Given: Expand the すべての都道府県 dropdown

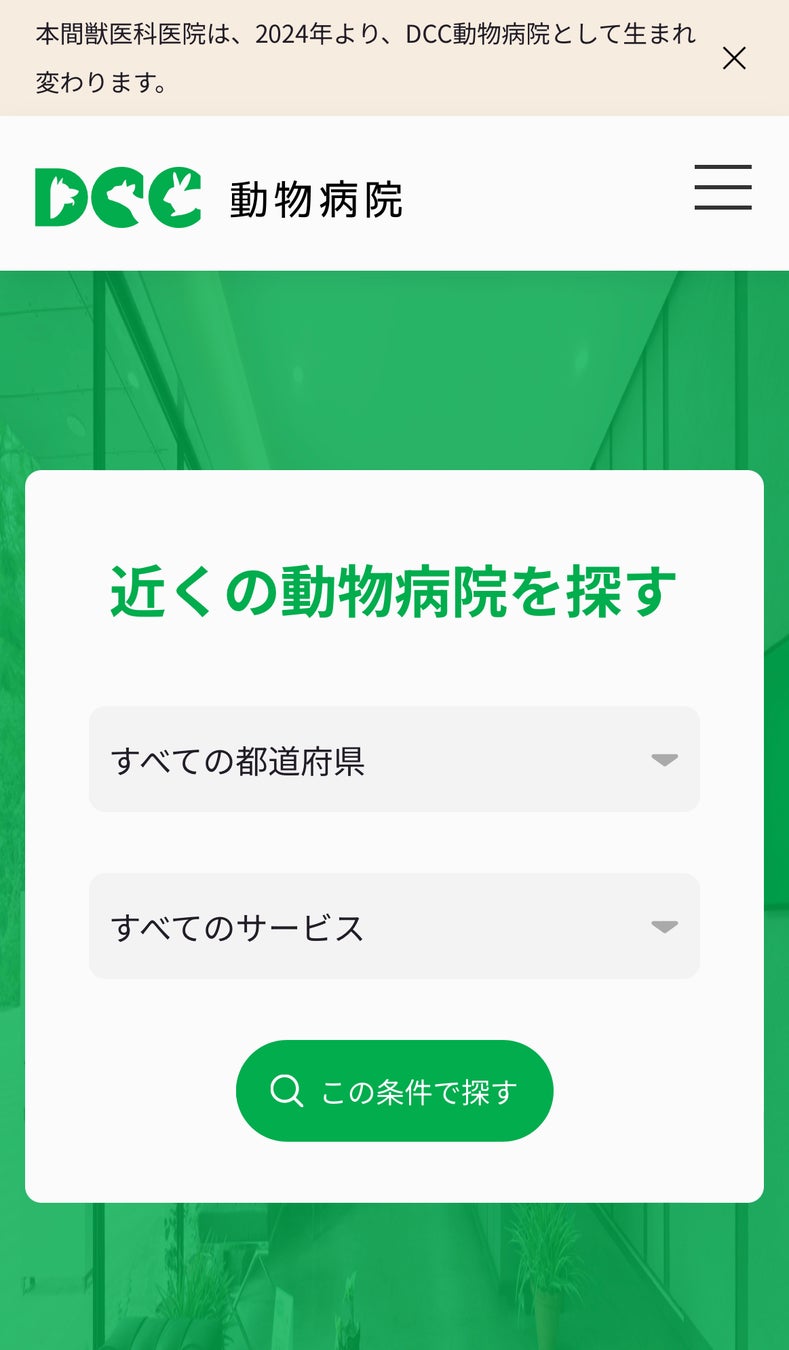Looking at the screenshot, I should point(394,760).
